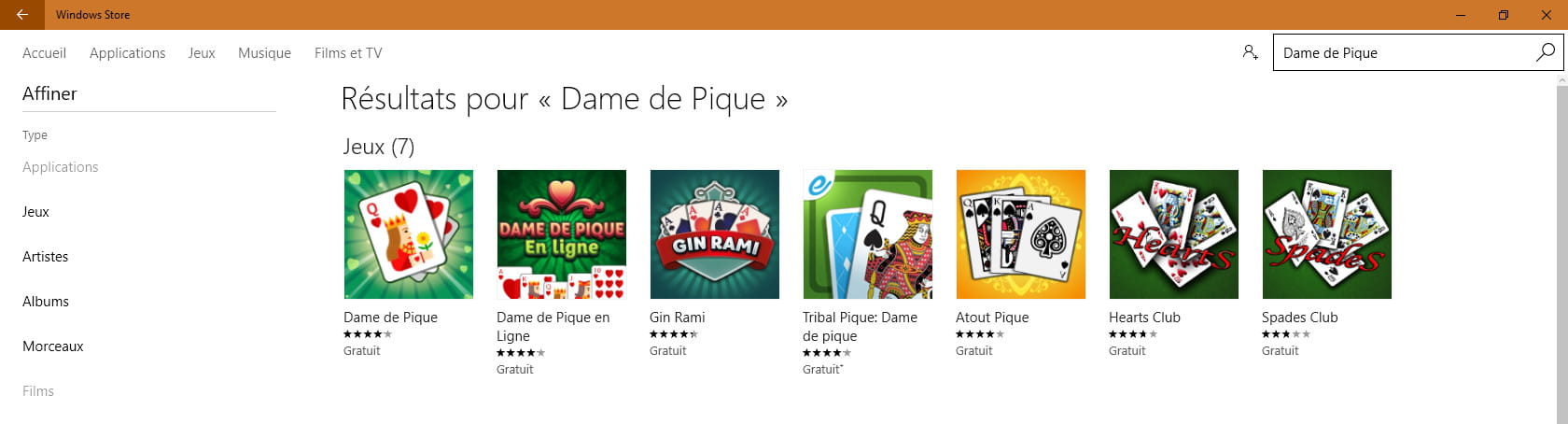Screen dimensions: 1568x424
Task: Switch to the Applications tab
Action: [x=127, y=53]
